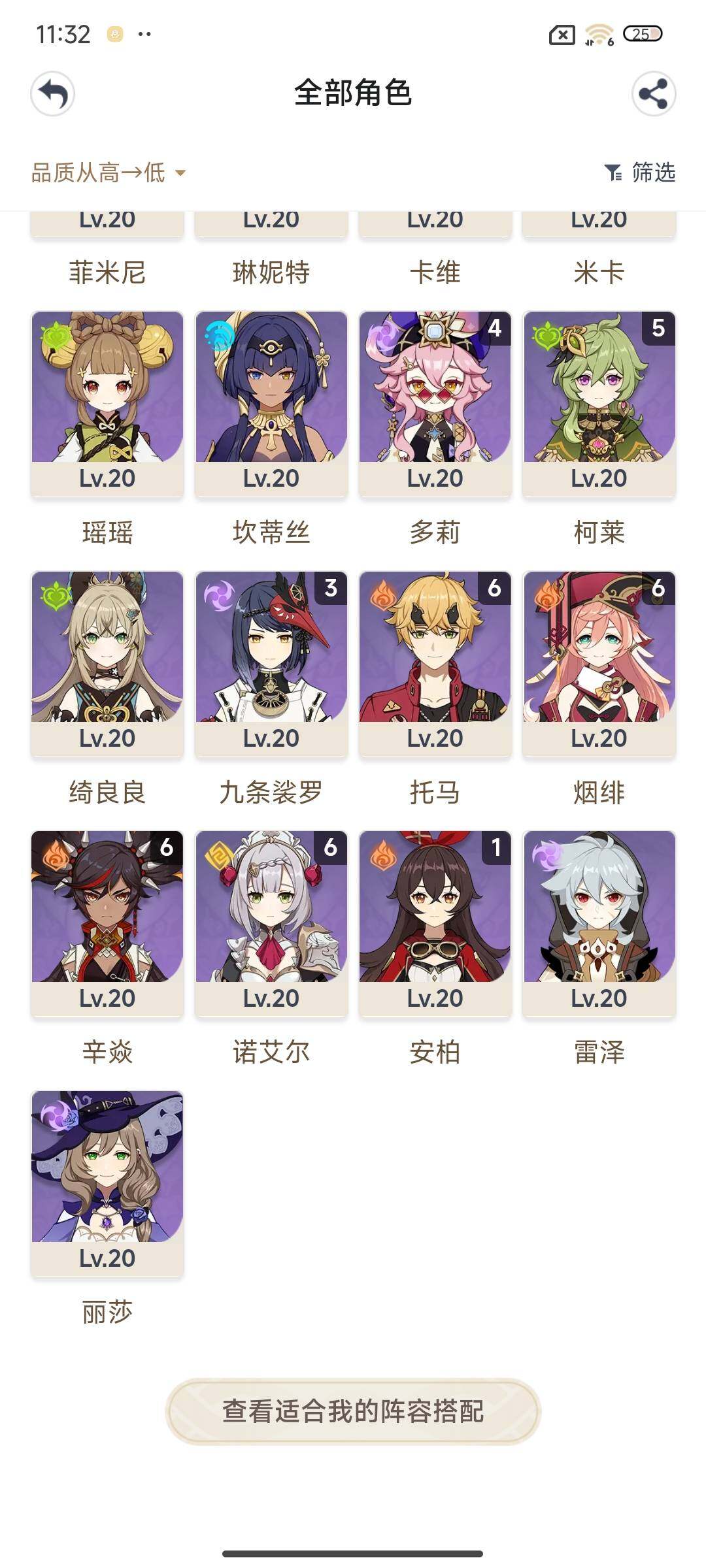Image resolution: width=706 pixels, height=1568 pixels.
Task: Open character card 安柏
Action: click(435, 923)
